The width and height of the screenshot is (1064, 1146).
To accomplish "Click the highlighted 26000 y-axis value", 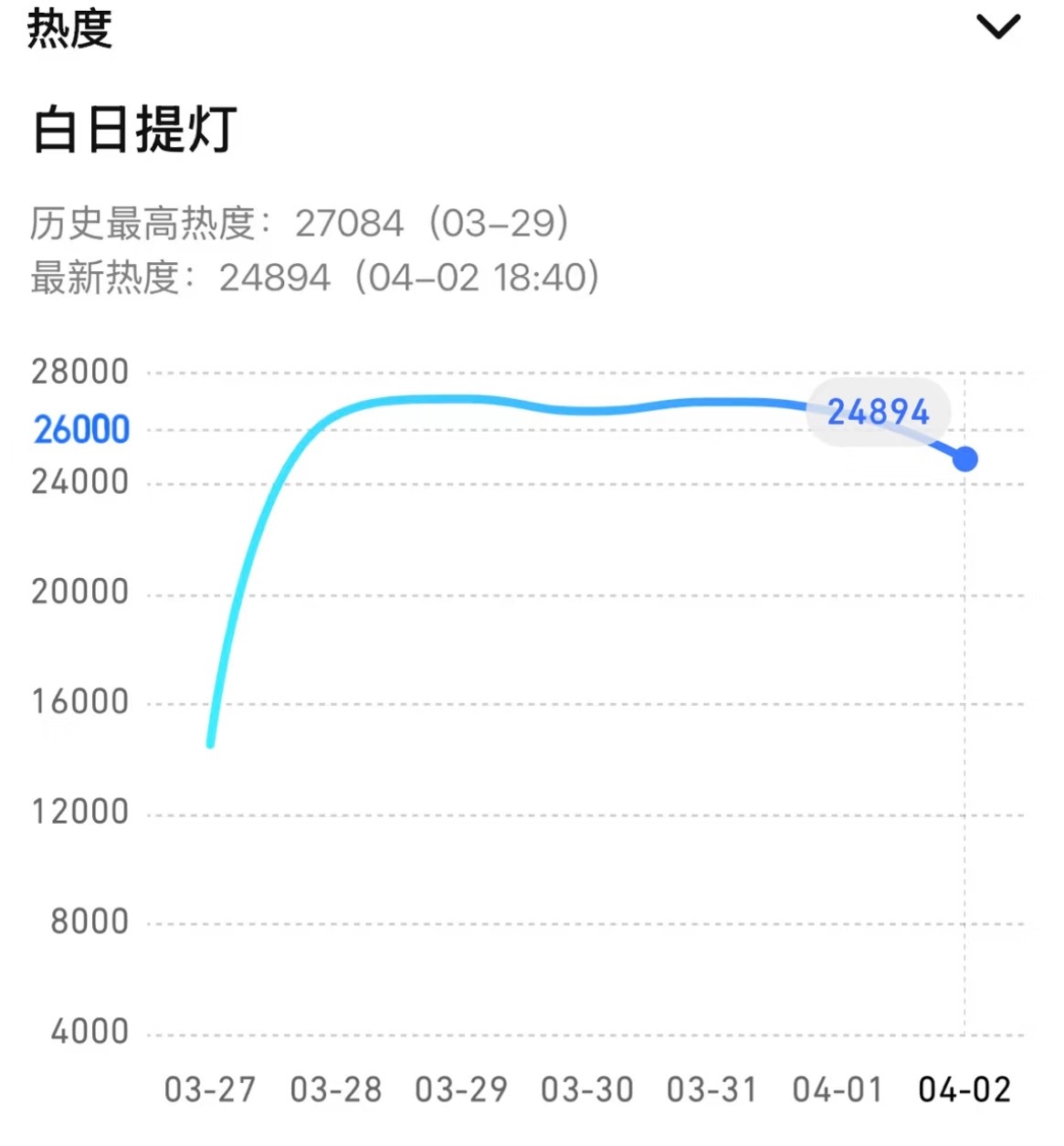I will click(80, 427).
